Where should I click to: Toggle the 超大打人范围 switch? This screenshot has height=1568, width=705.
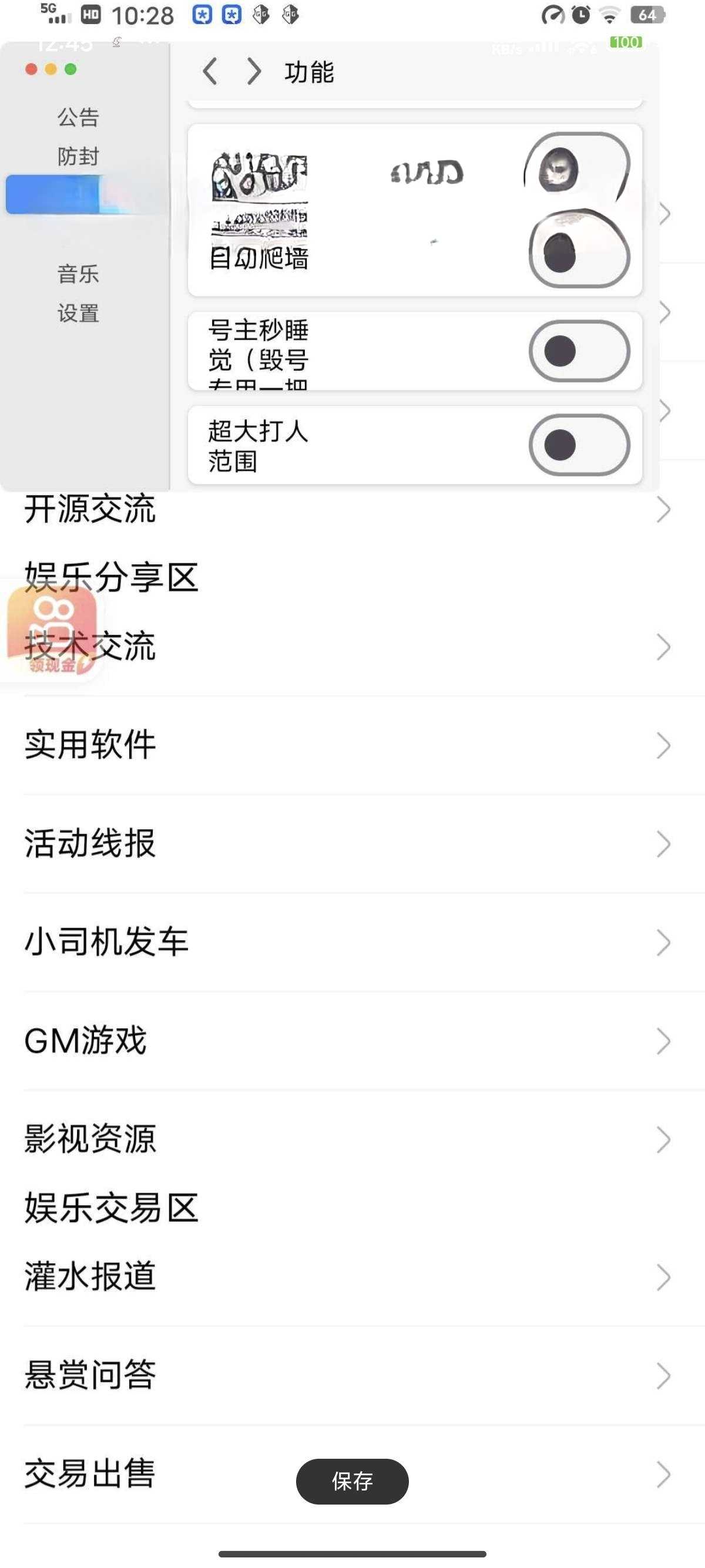[x=578, y=445]
